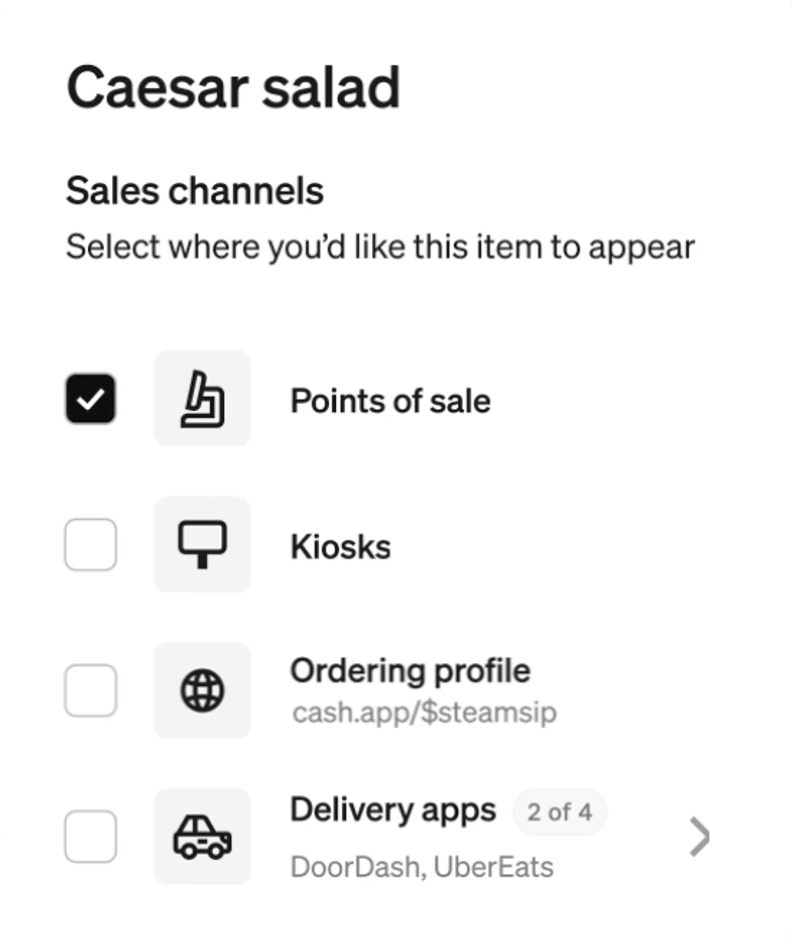Uncheck the Points of sale checkbox

90,398
